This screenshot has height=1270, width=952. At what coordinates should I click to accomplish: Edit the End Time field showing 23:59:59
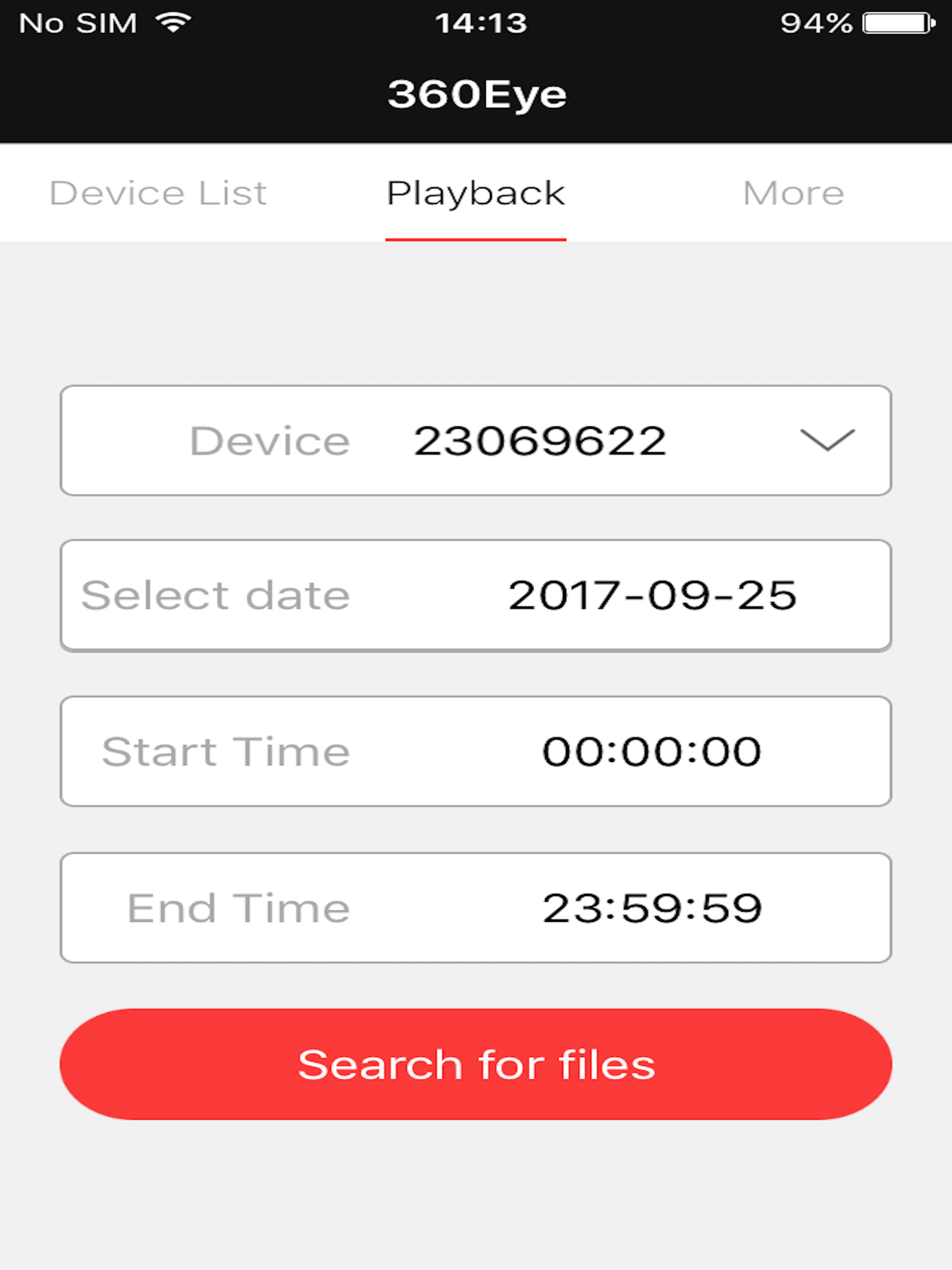tap(652, 907)
